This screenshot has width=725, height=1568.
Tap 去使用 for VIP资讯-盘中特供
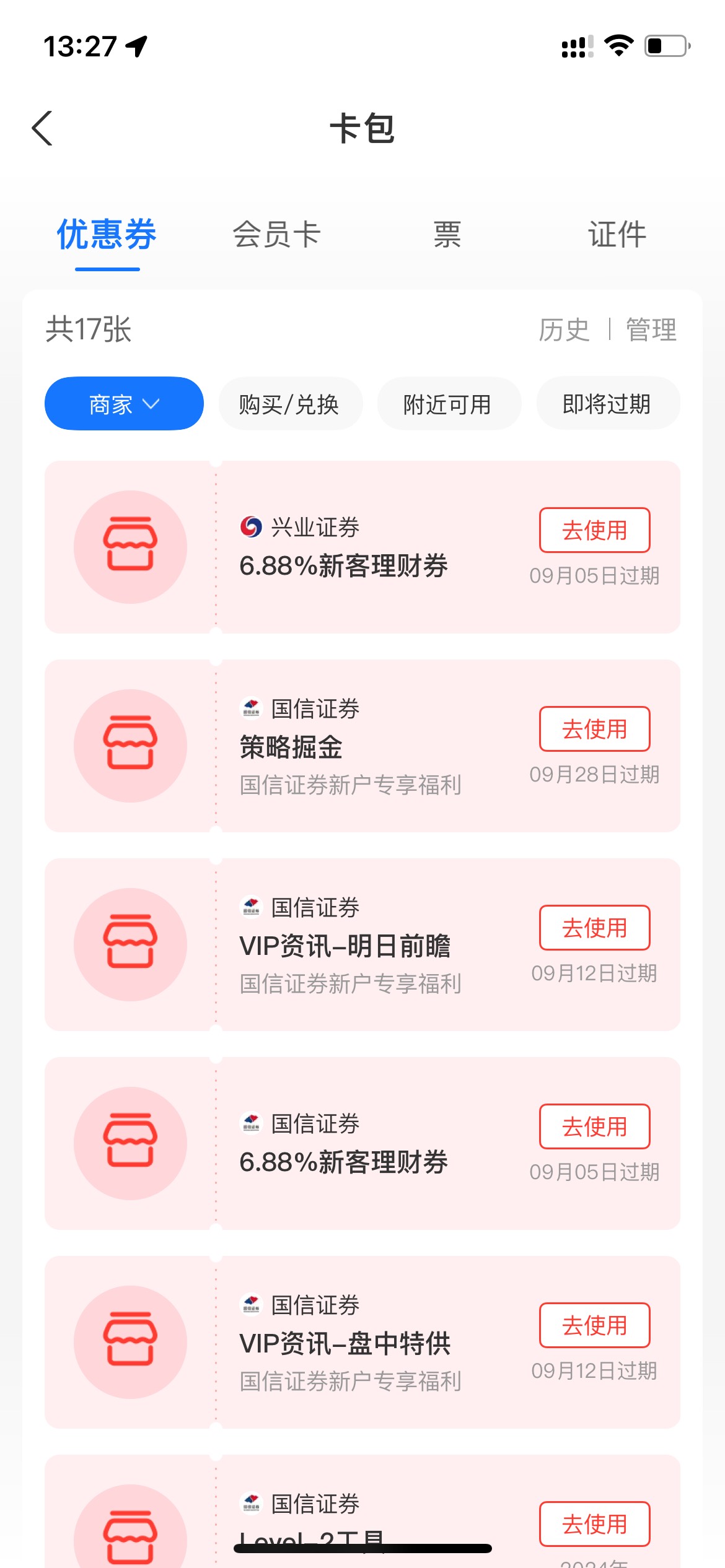(x=594, y=1325)
